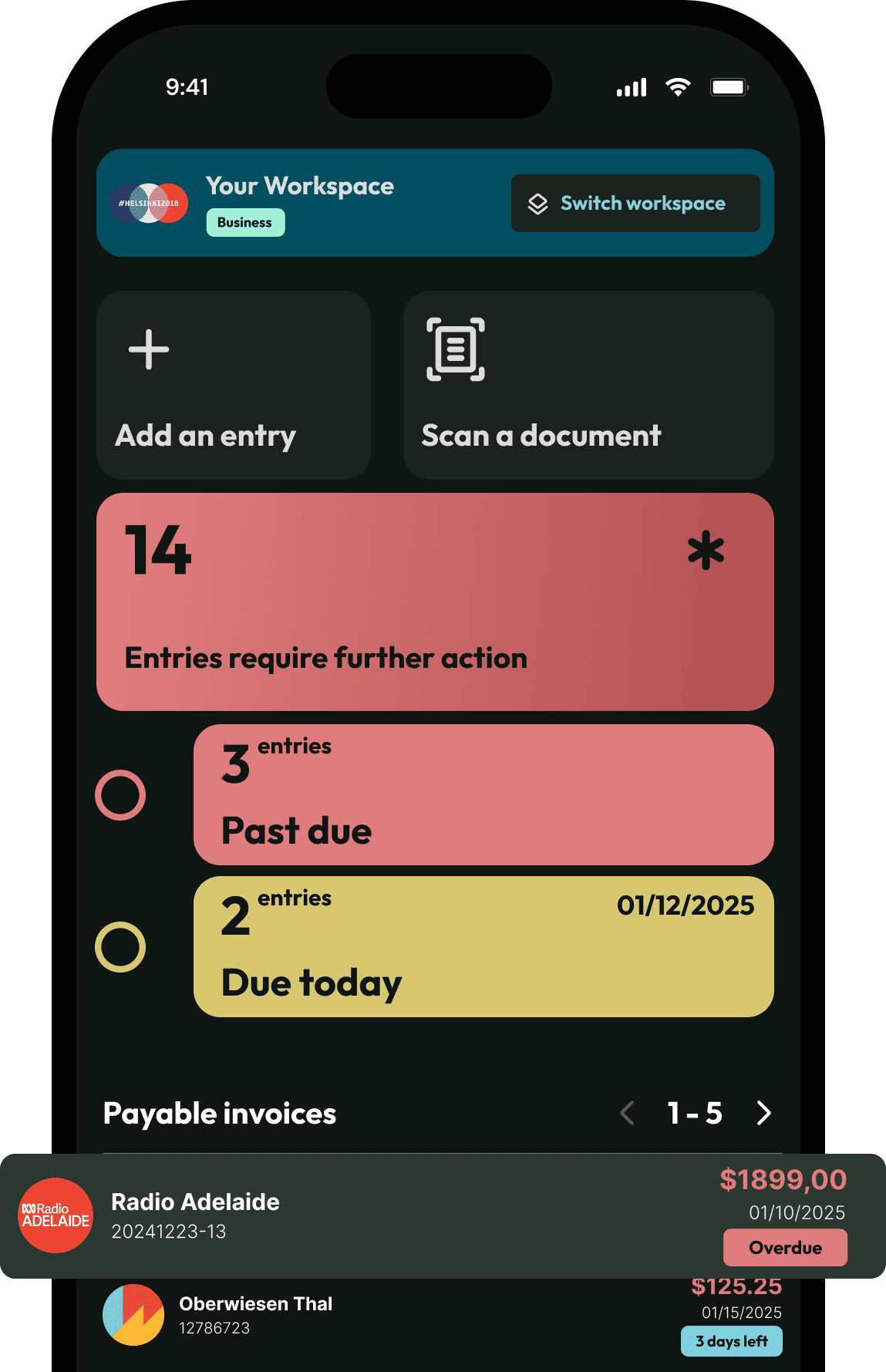Open the 3 Past due entries card

pos(483,794)
